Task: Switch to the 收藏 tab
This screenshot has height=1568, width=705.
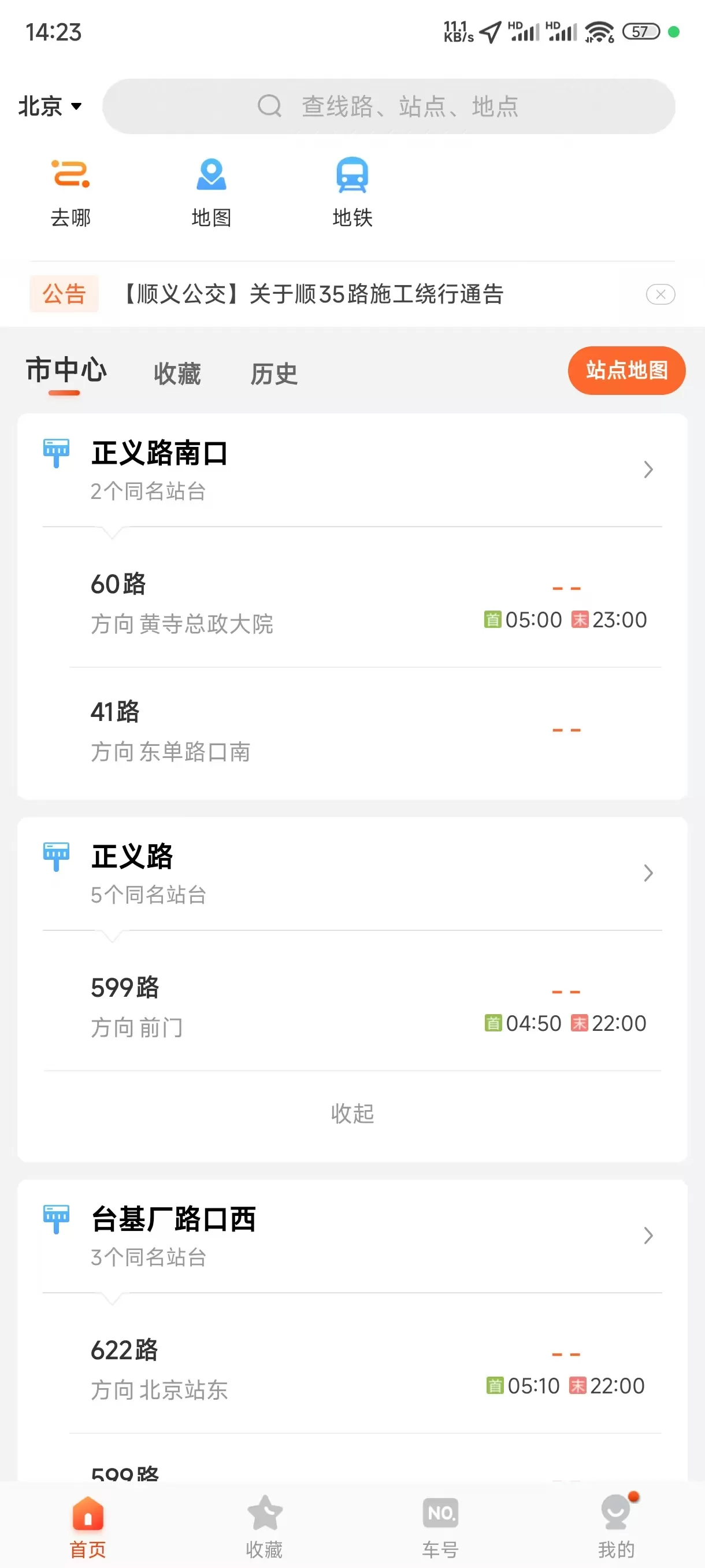Action: tap(177, 373)
